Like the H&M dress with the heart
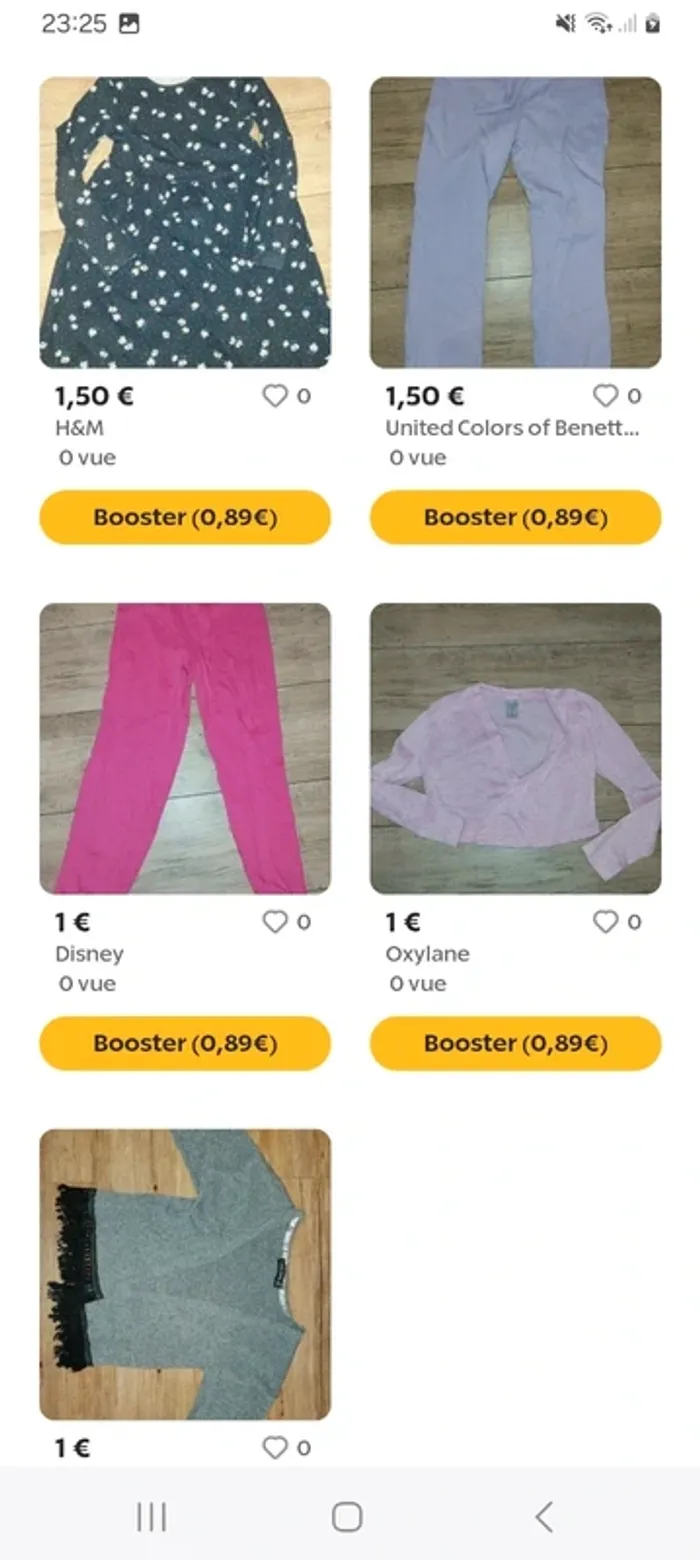700x1560 pixels. tap(275, 396)
